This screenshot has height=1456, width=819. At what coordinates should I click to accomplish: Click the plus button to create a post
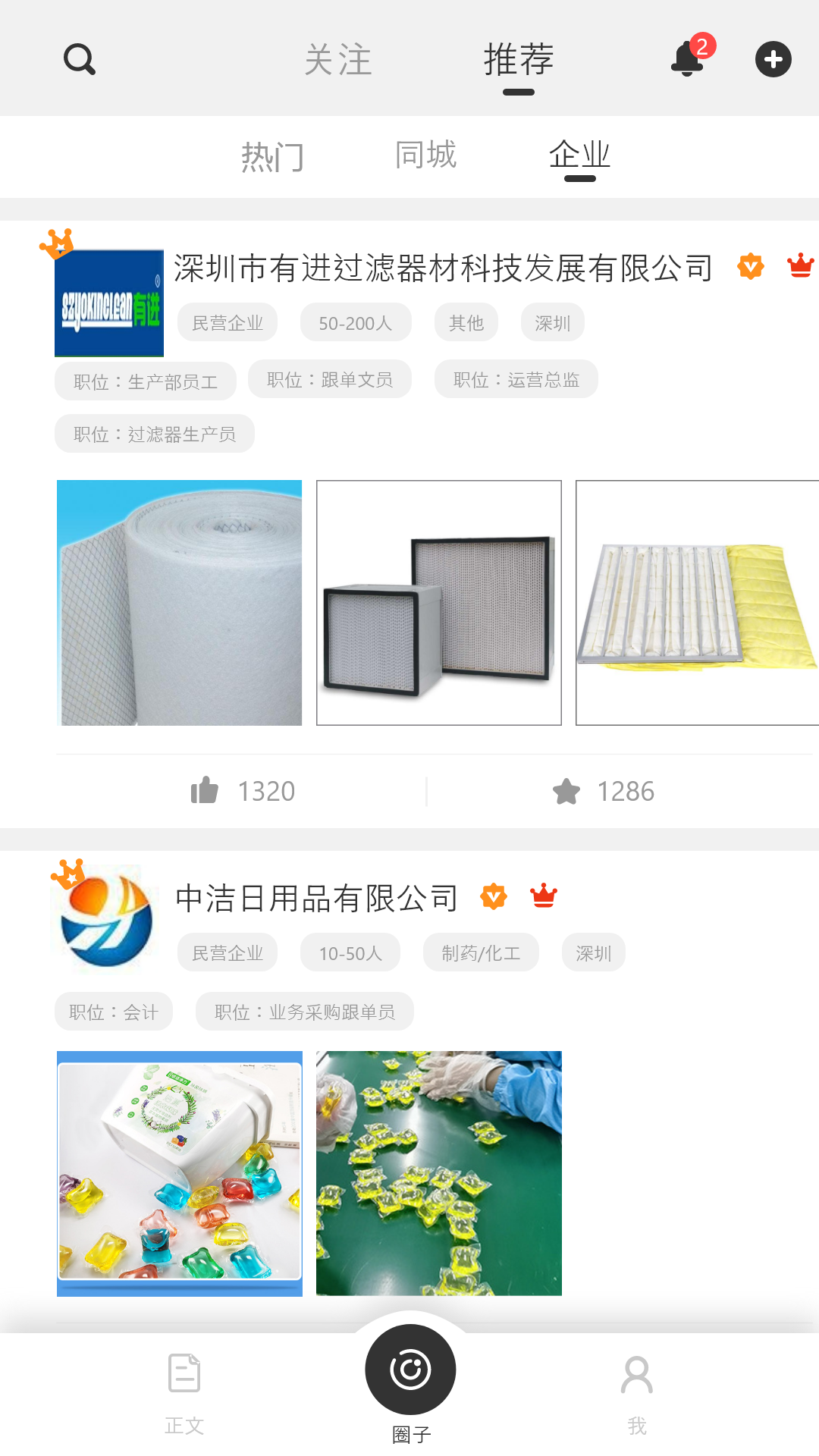tap(773, 58)
